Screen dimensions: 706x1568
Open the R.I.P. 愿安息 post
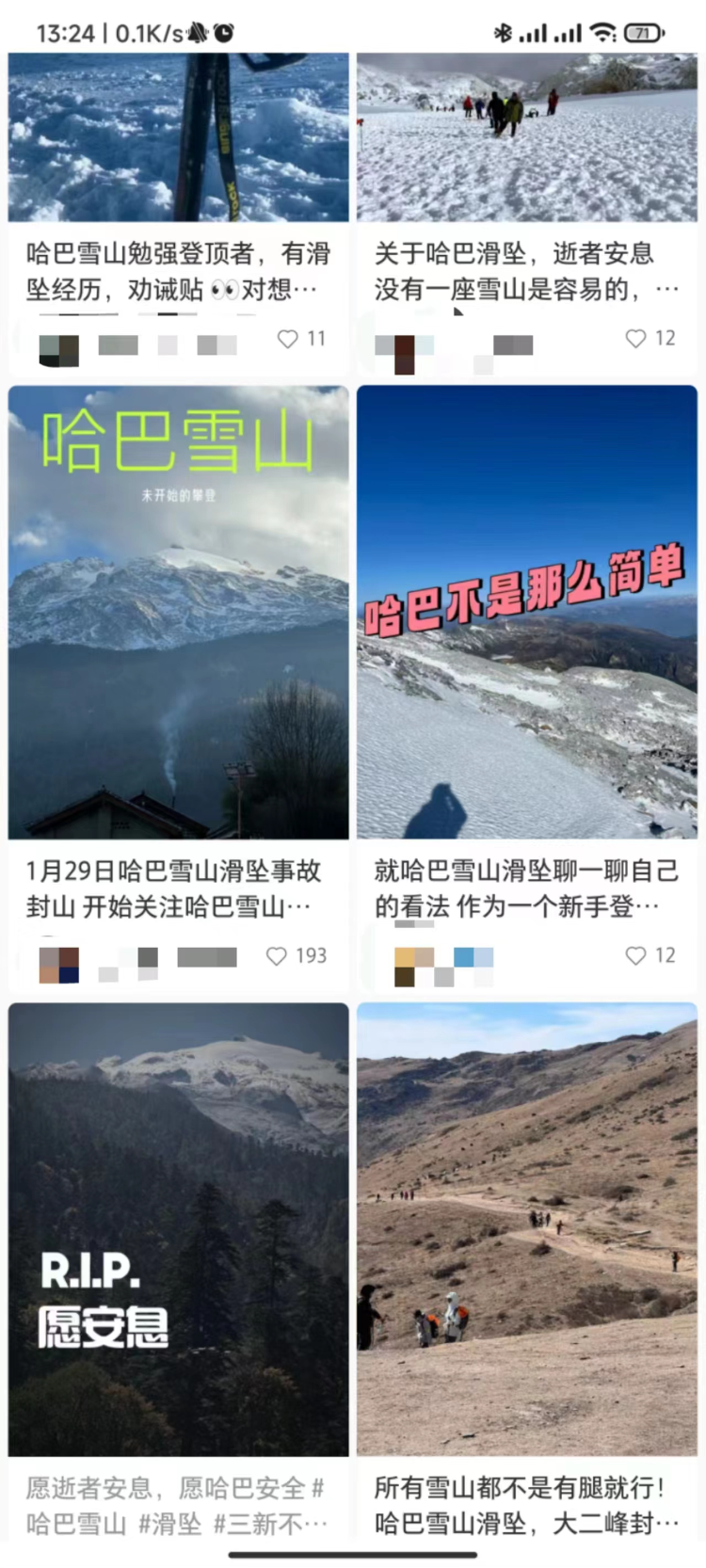pyautogui.click(x=178, y=1228)
